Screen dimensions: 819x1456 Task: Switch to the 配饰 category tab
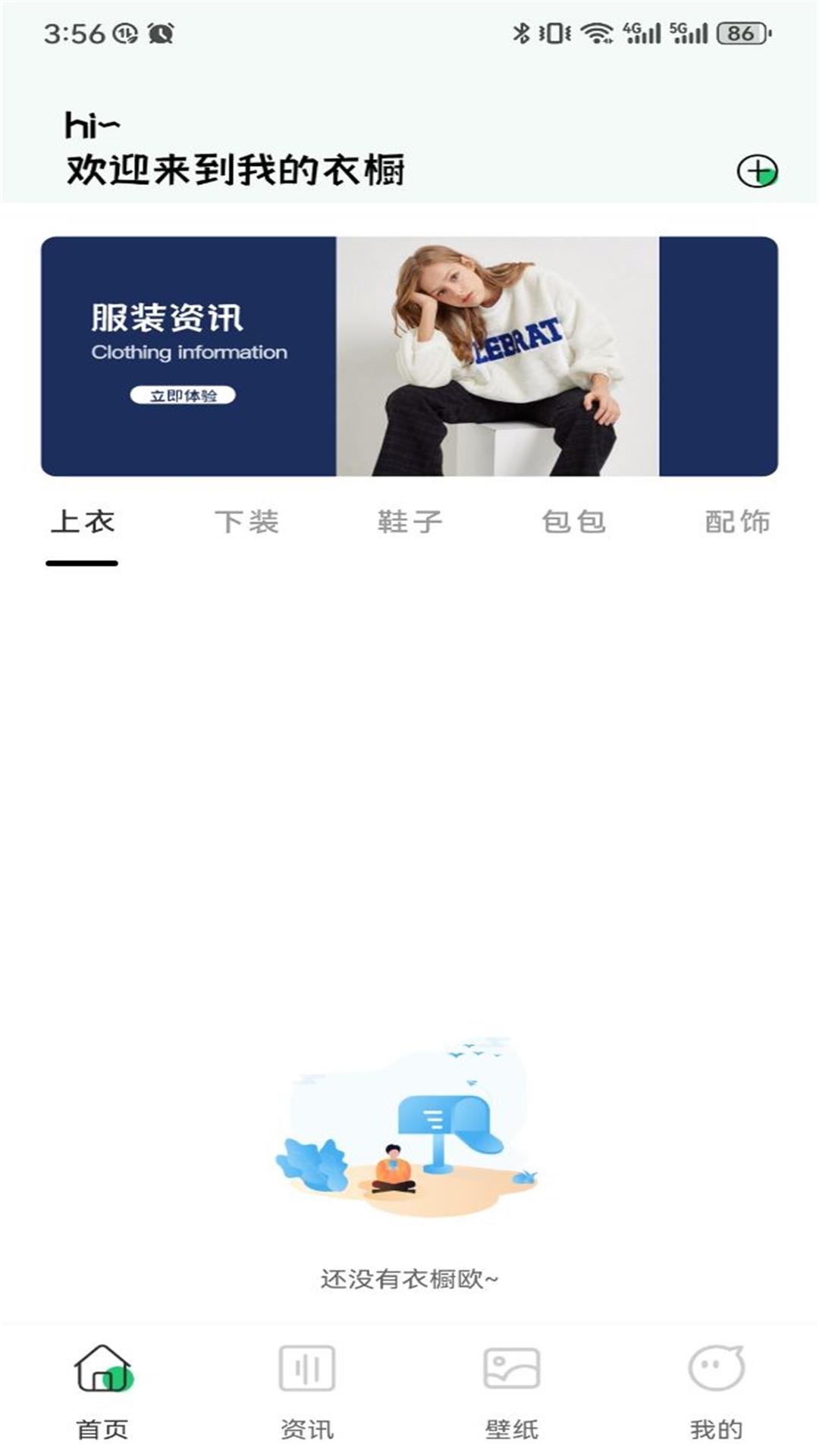[737, 522]
